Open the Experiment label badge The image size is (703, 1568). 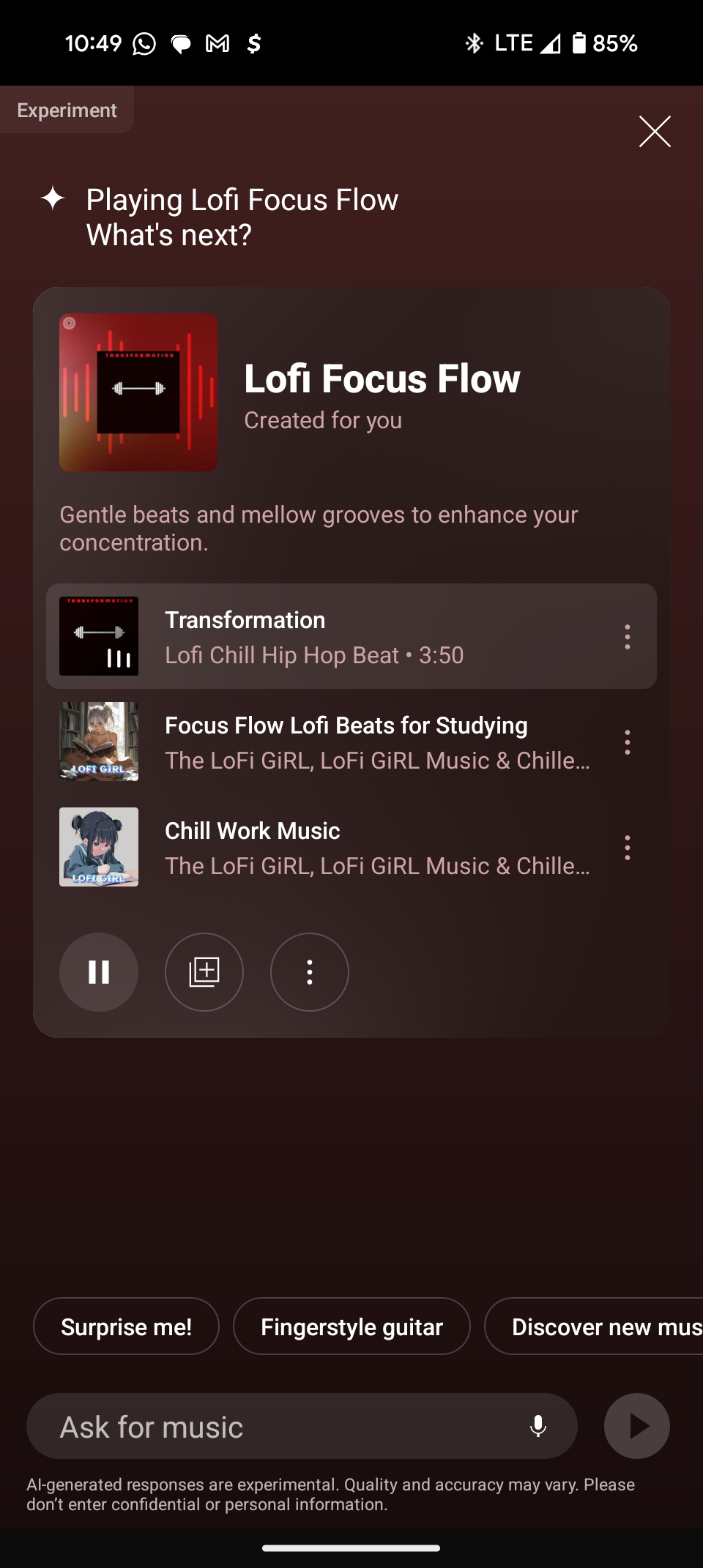pos(67,110)
